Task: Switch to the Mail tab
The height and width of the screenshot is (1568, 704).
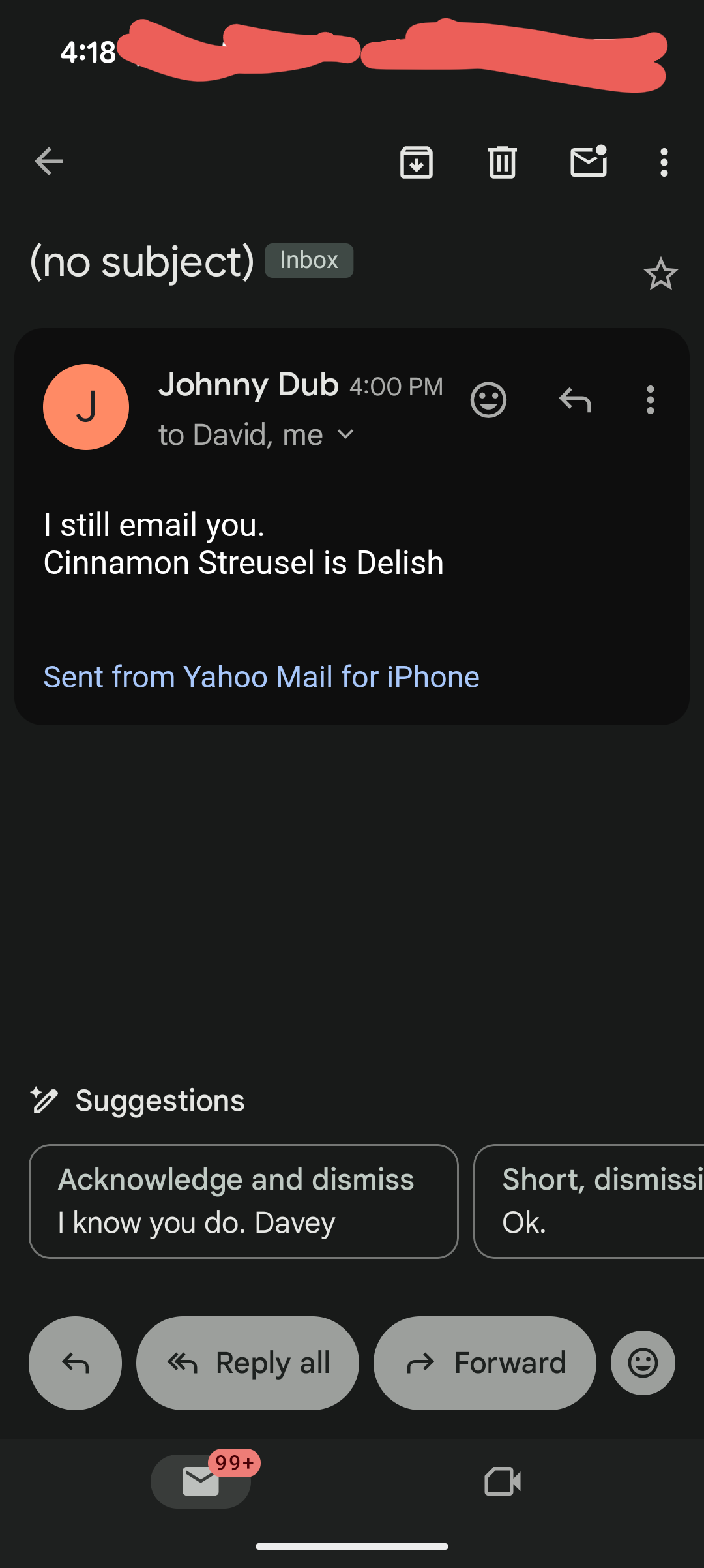Action: coord(201,1481)
